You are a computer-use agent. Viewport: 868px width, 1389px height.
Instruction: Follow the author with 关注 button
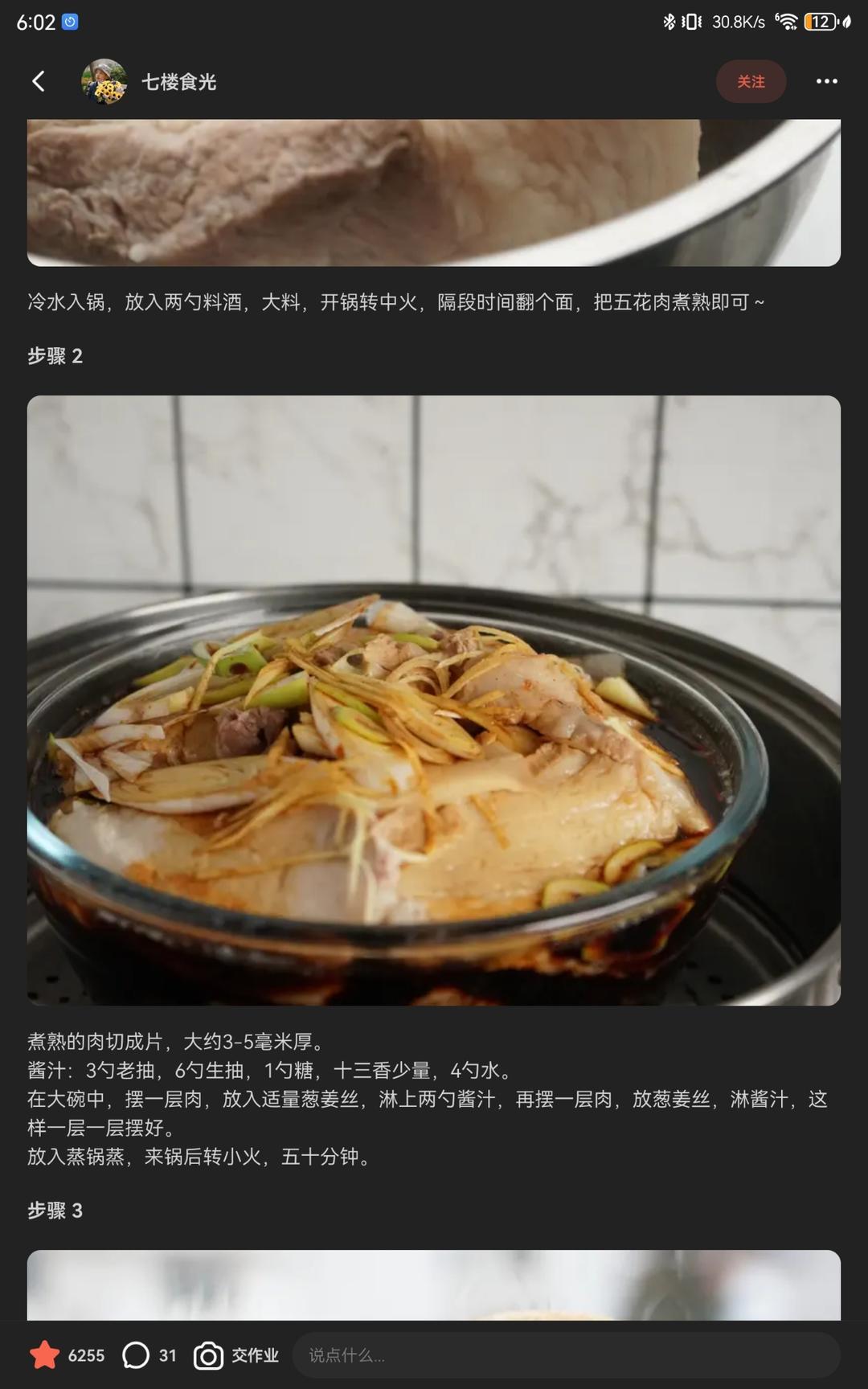click(x=751, y=81)
